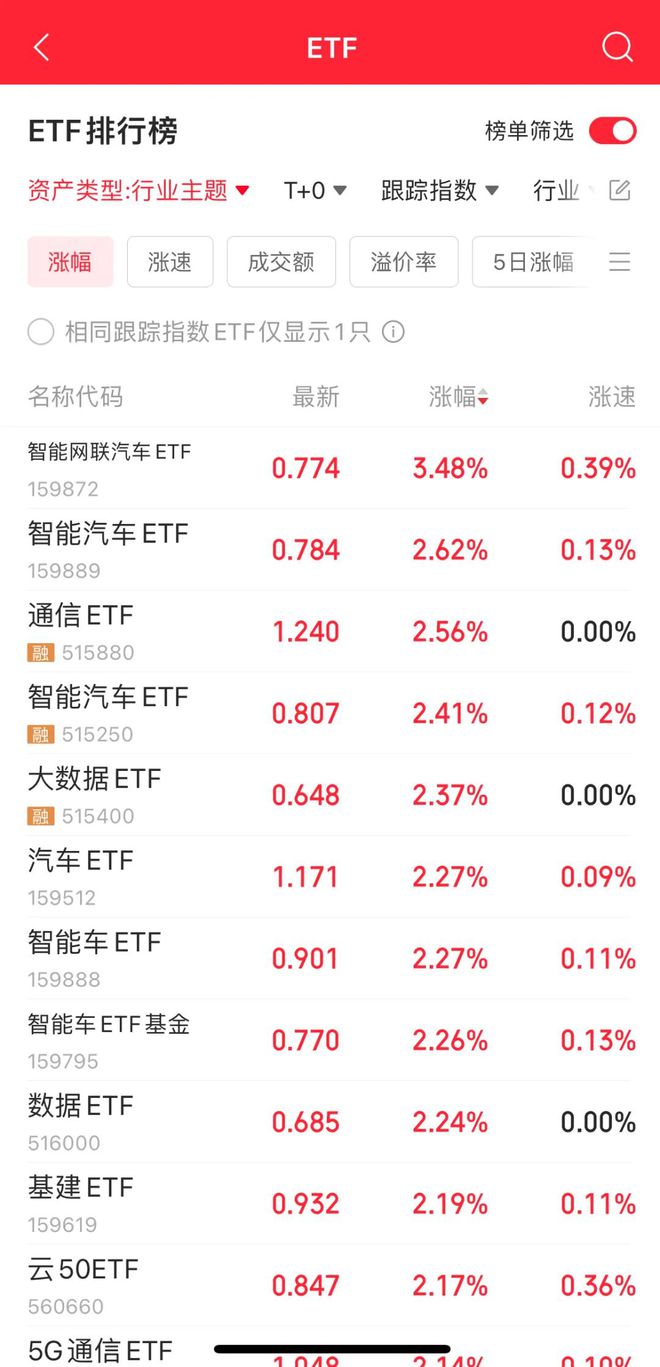This screenshot has width=660, height=1367.
Task: Open 云50ETF 560660
Action: pos(330,1285)
